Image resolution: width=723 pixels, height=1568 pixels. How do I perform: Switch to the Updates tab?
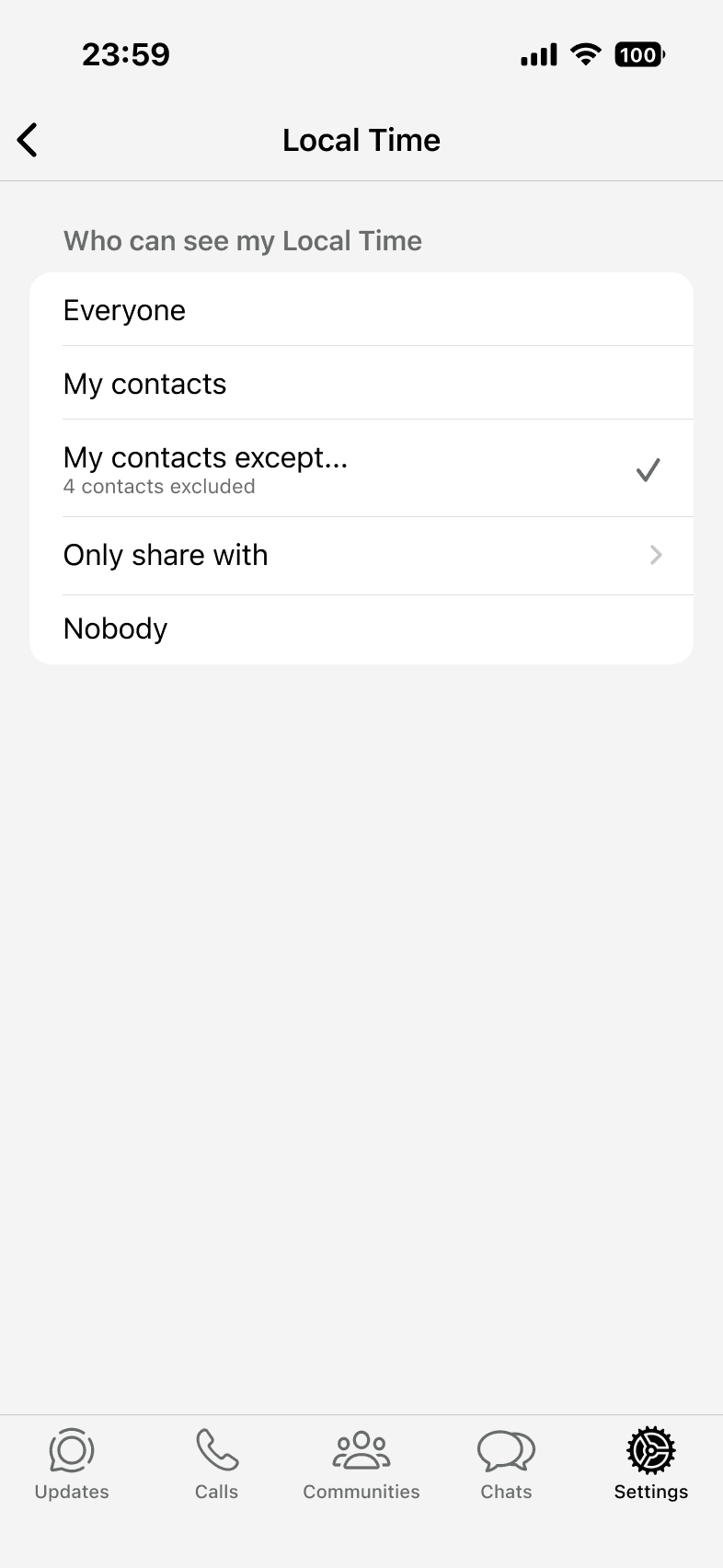point(72,1465)
